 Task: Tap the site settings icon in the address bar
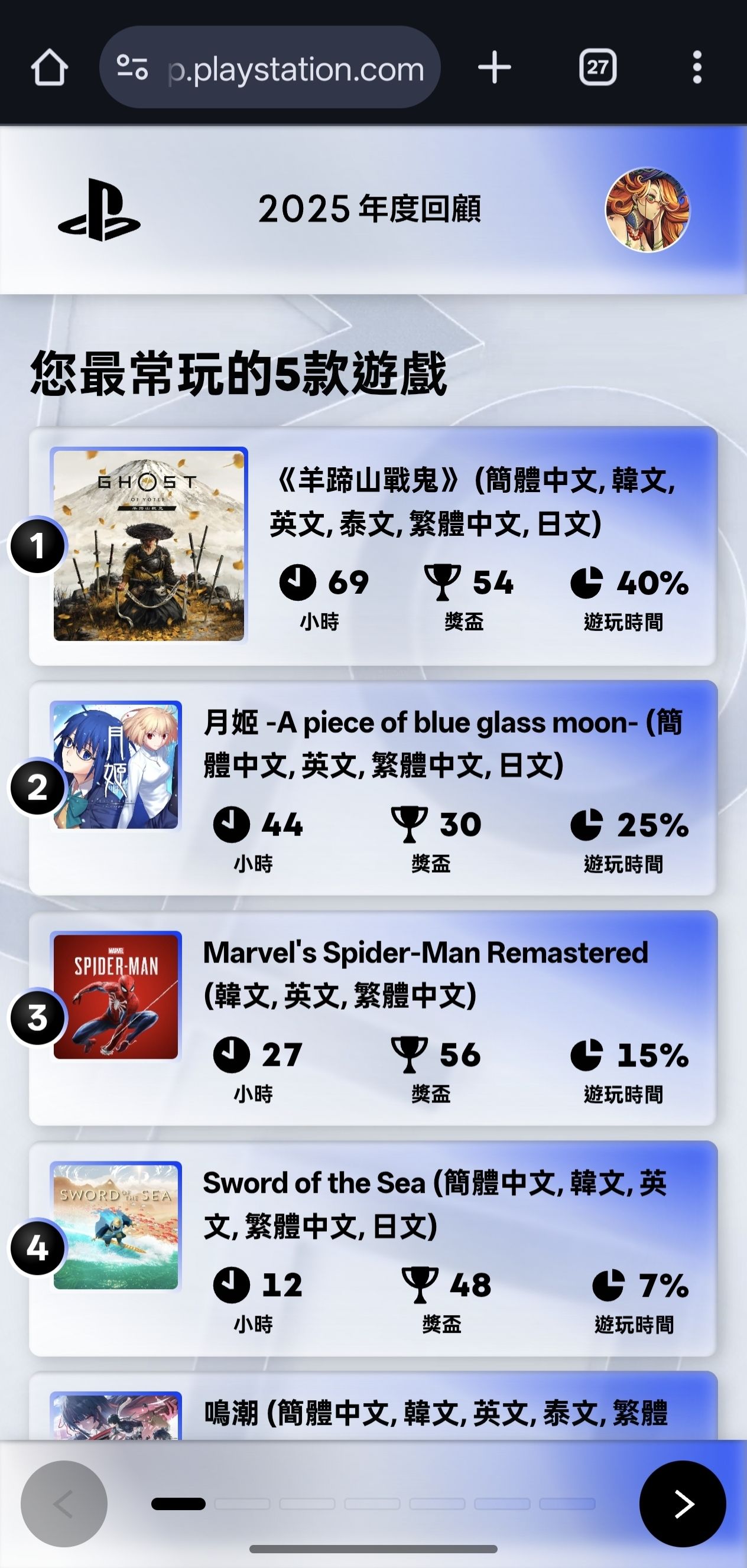[x=132, y=67]
